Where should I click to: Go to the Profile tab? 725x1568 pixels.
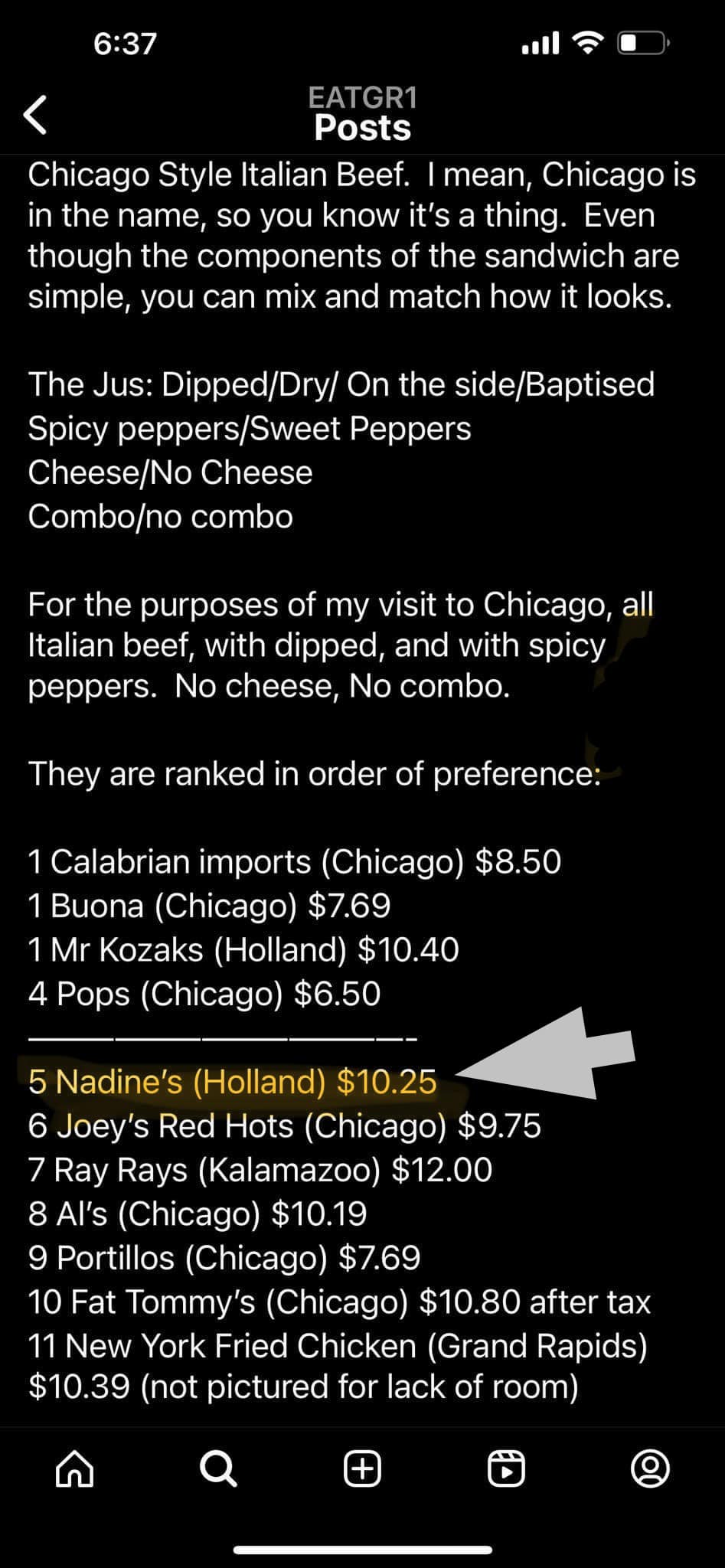[650, 1469]
